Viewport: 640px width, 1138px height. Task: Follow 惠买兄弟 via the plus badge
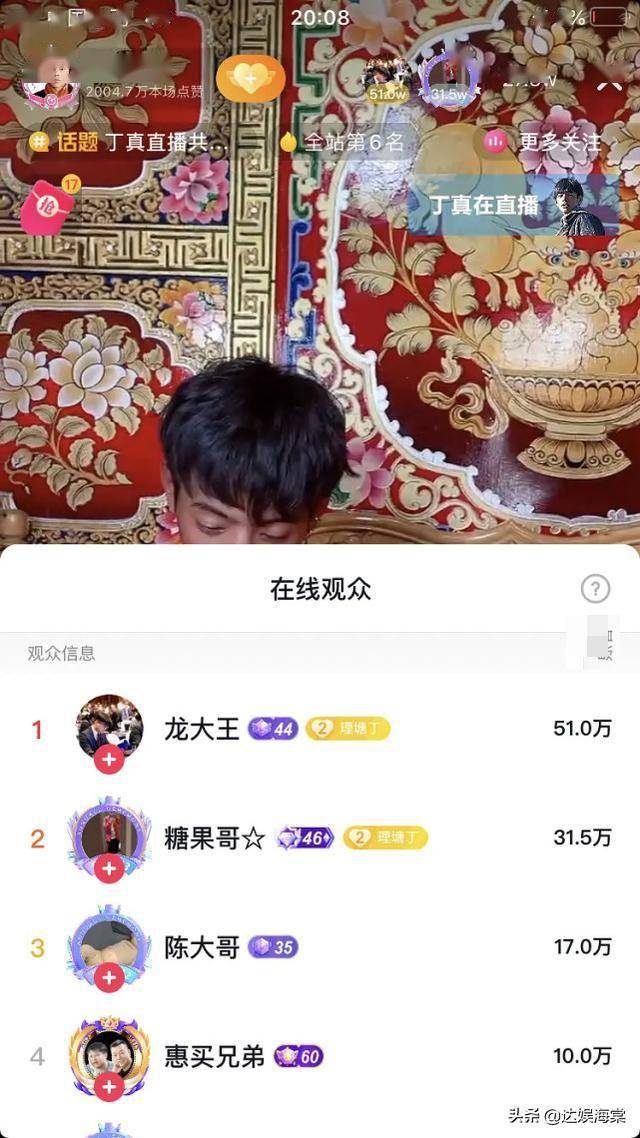point(109,1086)
